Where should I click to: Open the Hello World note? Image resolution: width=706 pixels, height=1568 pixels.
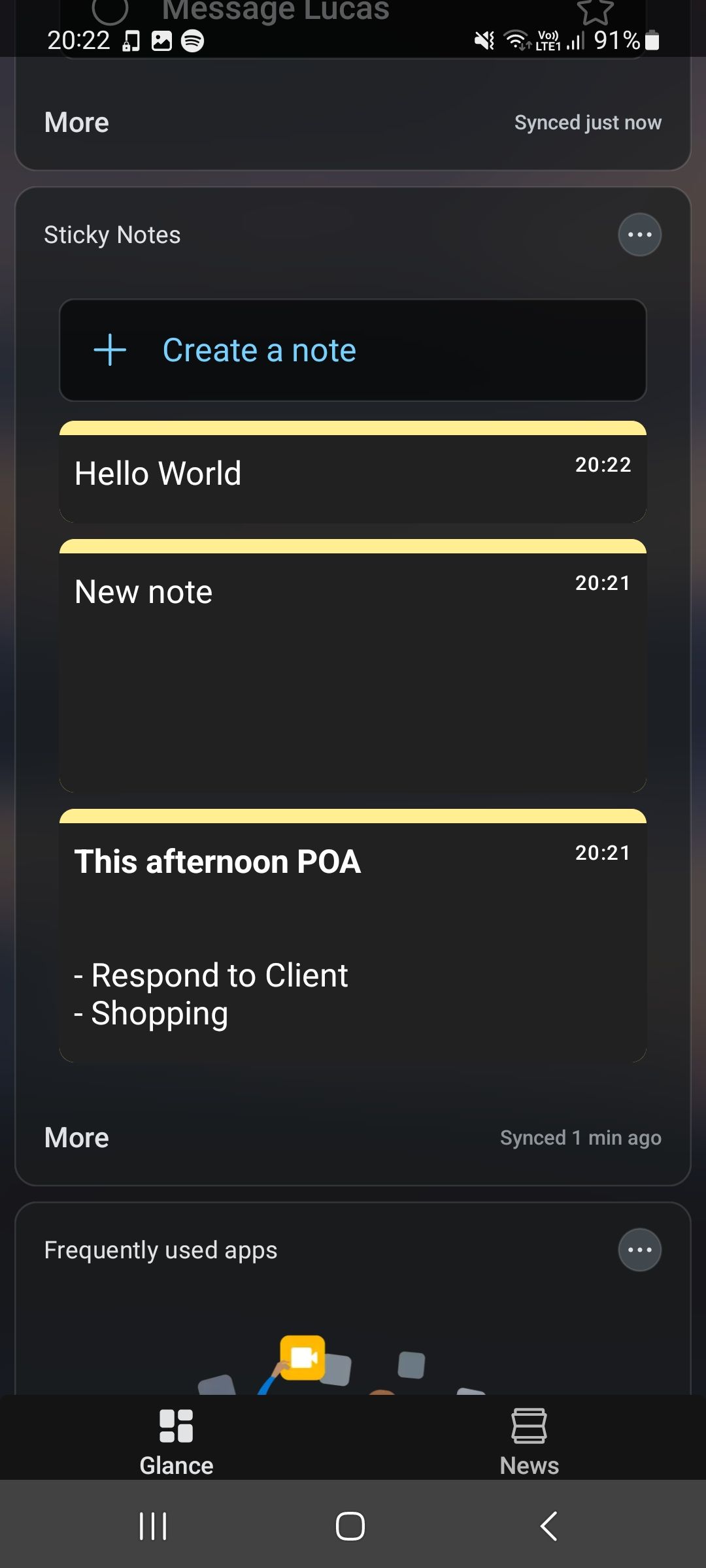coord(353,475)
